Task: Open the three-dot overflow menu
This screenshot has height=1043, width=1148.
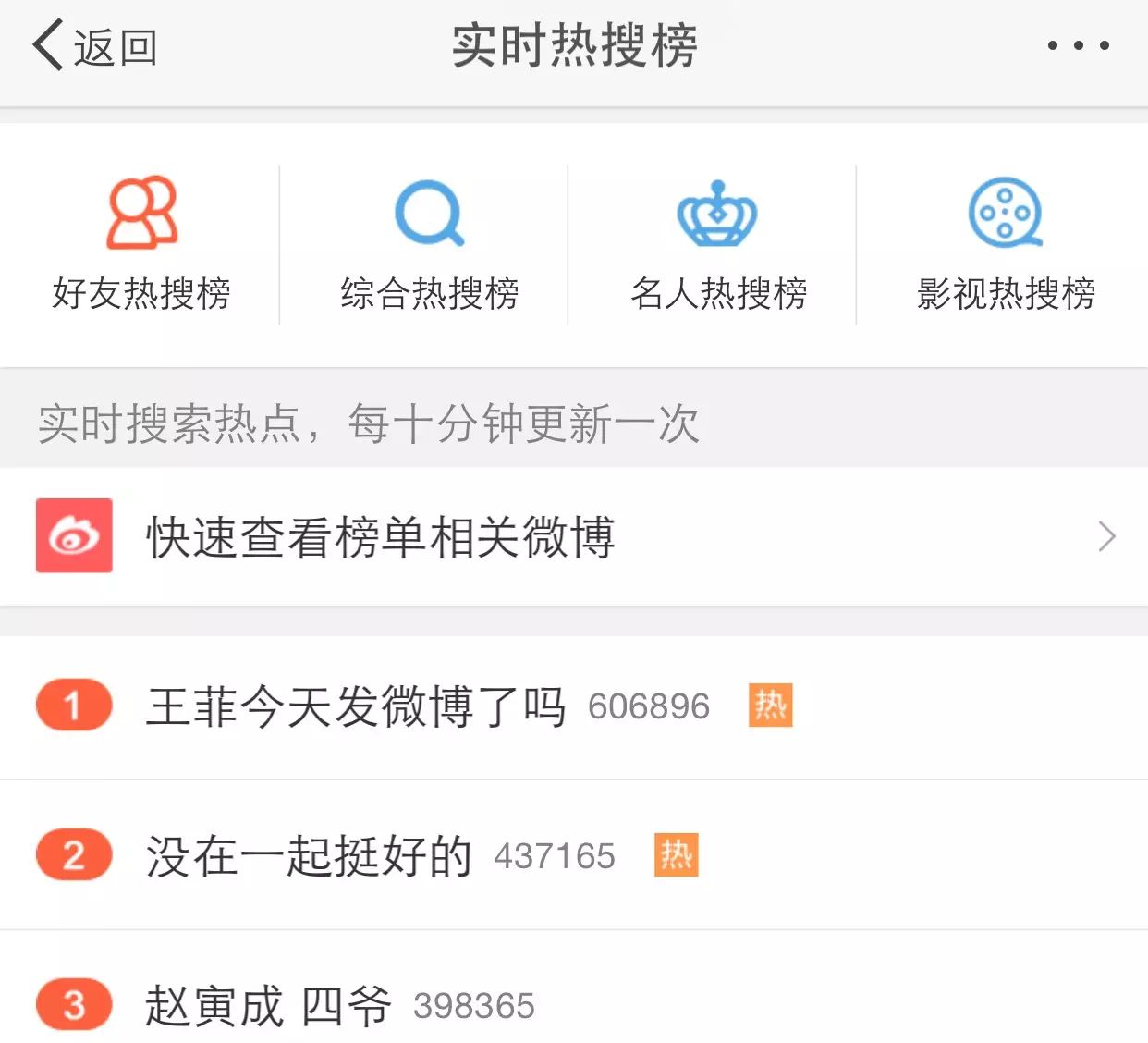Action: click(1078, 45)
